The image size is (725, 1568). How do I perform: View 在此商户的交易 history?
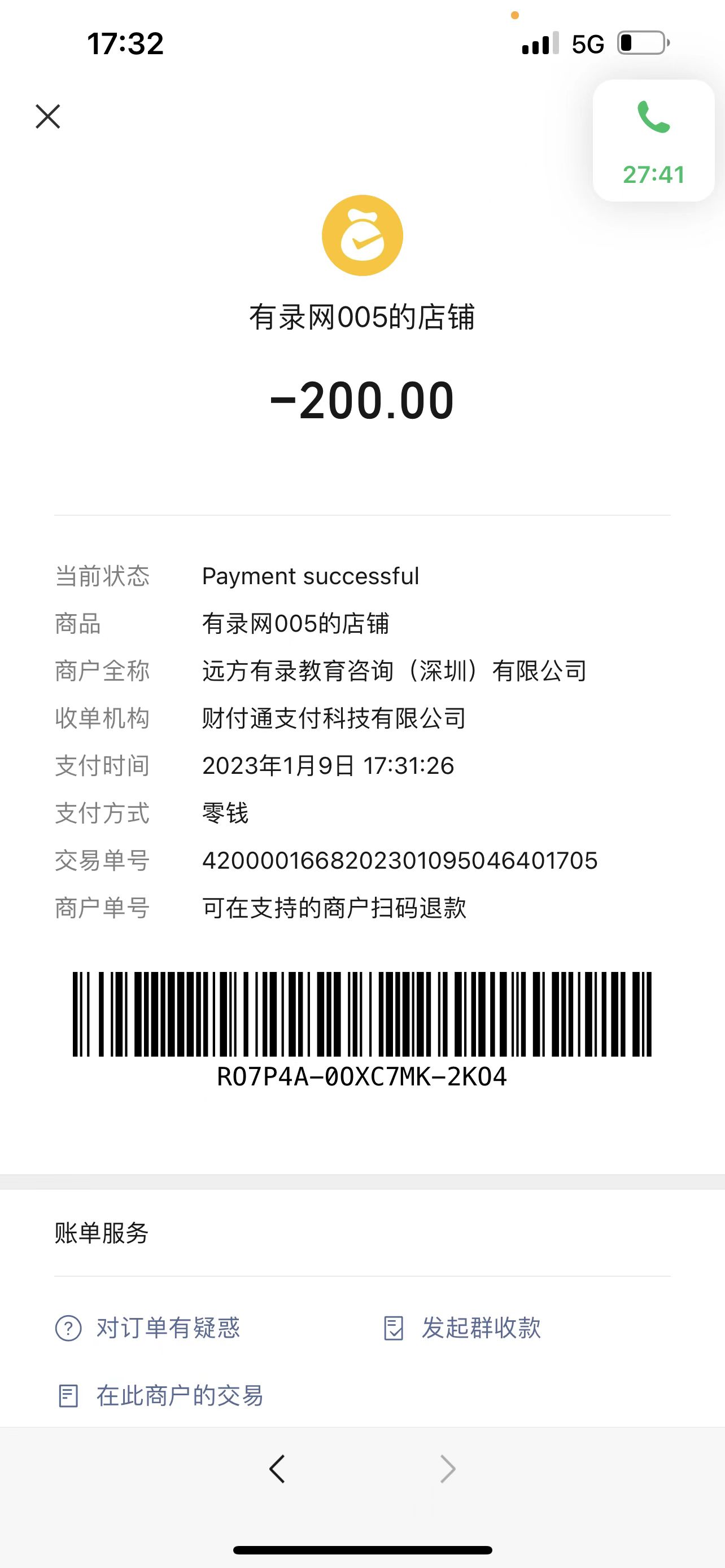pyautogui.click(x=160, y=1395)
